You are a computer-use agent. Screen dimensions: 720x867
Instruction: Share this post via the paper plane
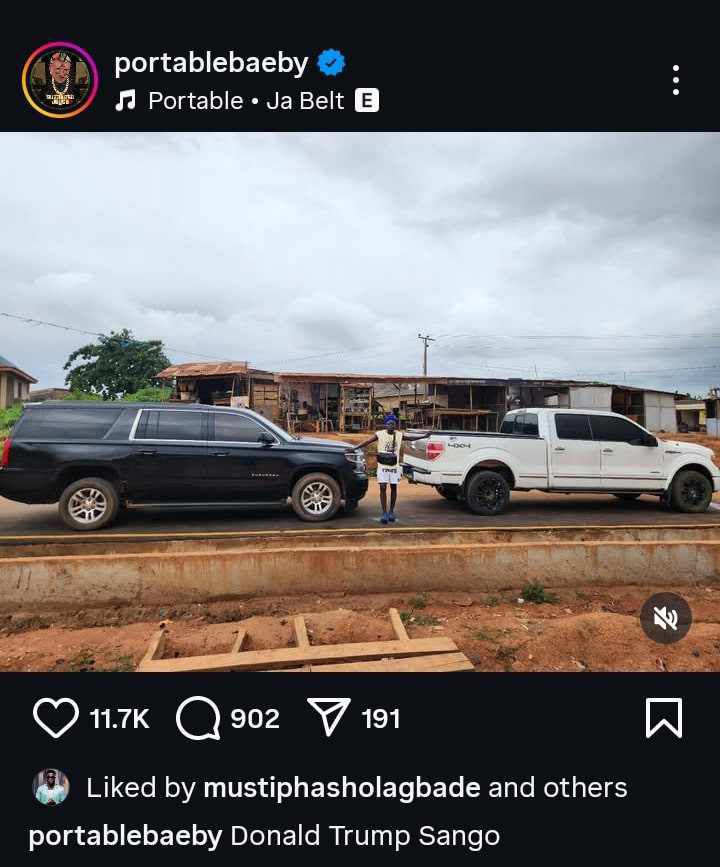tap(327, 718)
